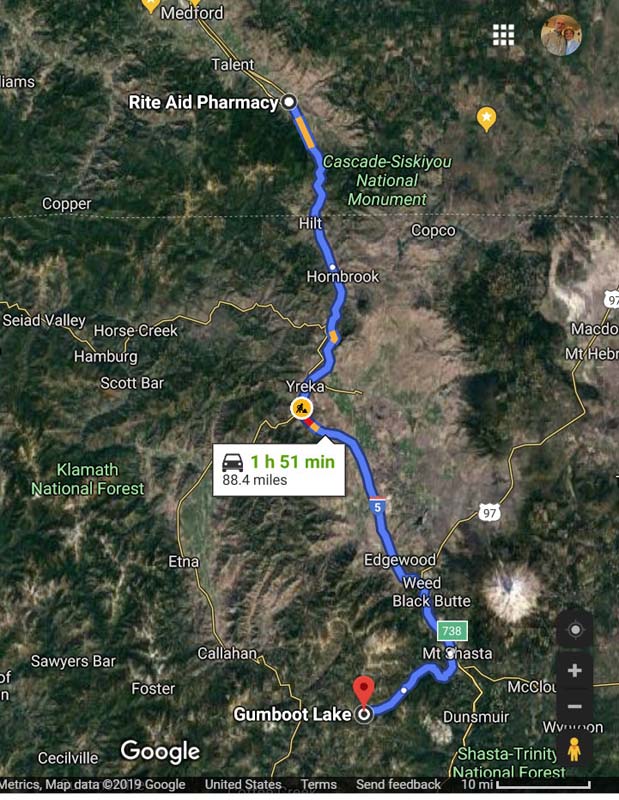Select the Rite Aid Pharmacy starting point
The width and height of the screenshot is (619, 800).
[x=289, y=102]
